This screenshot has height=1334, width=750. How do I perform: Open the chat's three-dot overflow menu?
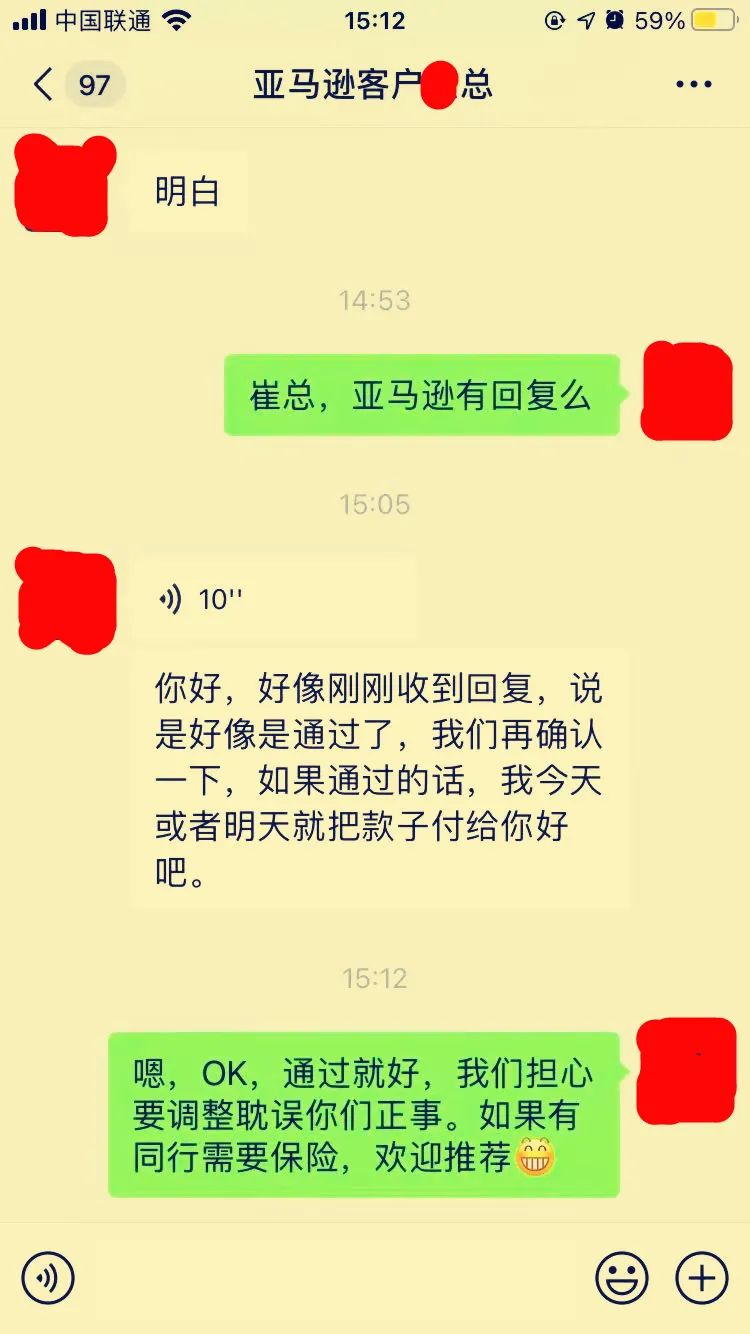[x=693, y=85]
